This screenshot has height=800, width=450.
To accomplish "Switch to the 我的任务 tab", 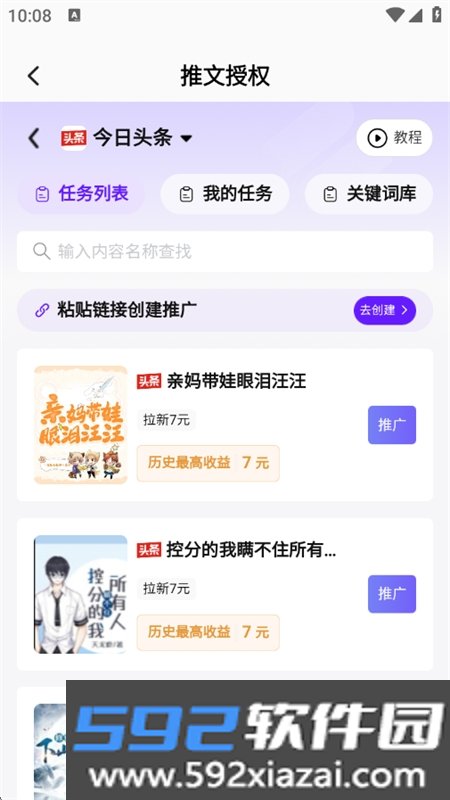I will (225, 194).
